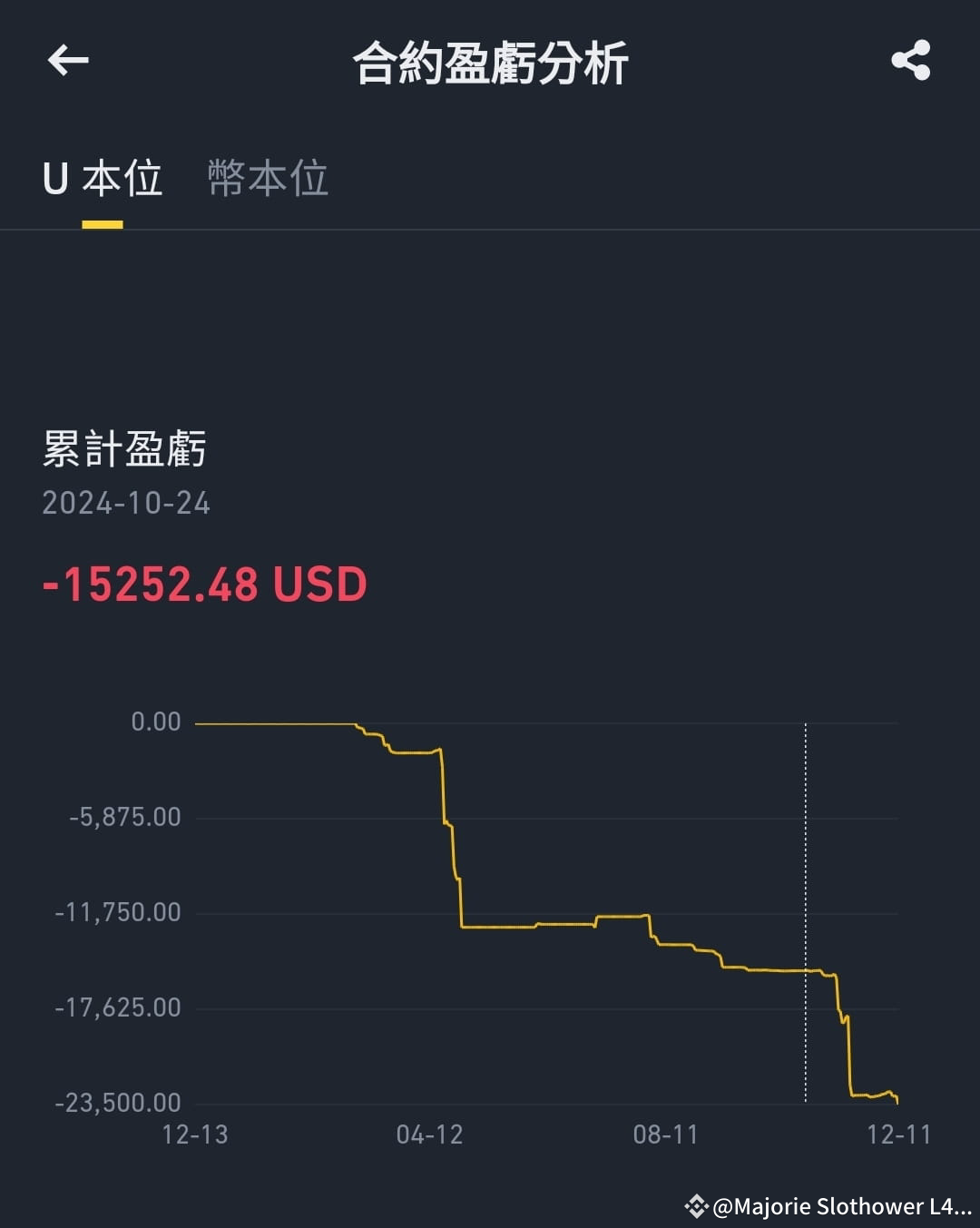Click the 合約盈虧分析 title
The width and height of the screenshot is (980, 1228).
(x=490, y=64)
